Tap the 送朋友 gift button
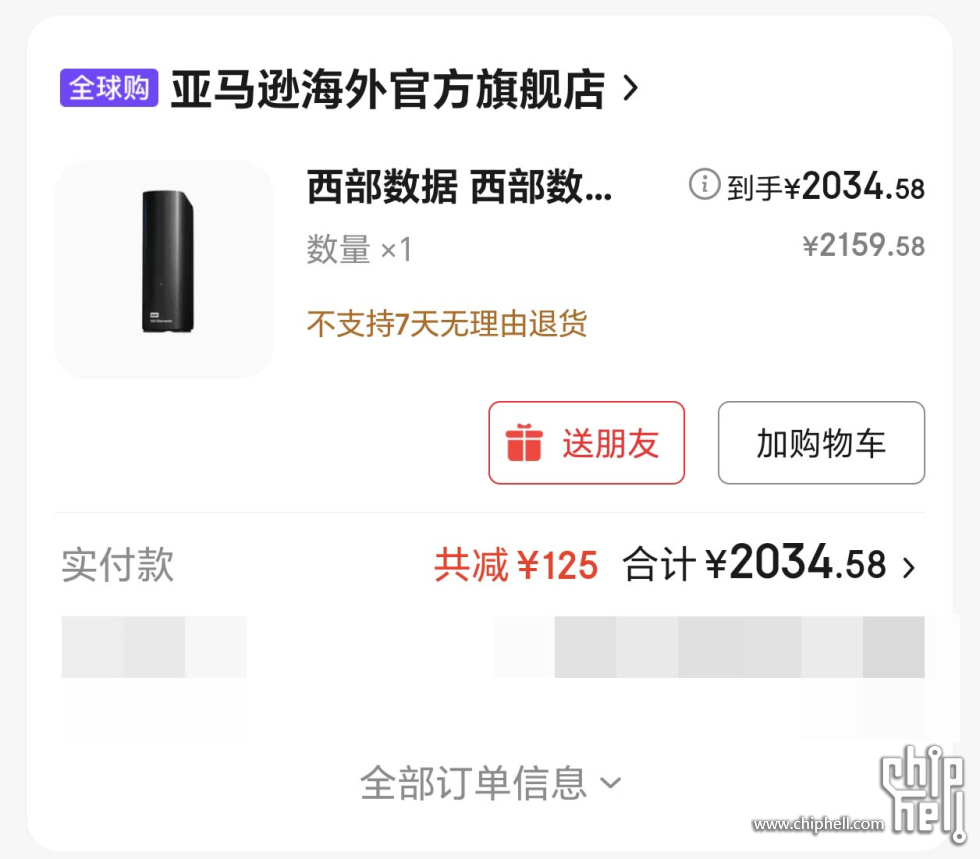The width and height of the screenshot is (980, 859). (x=586, y=443)
